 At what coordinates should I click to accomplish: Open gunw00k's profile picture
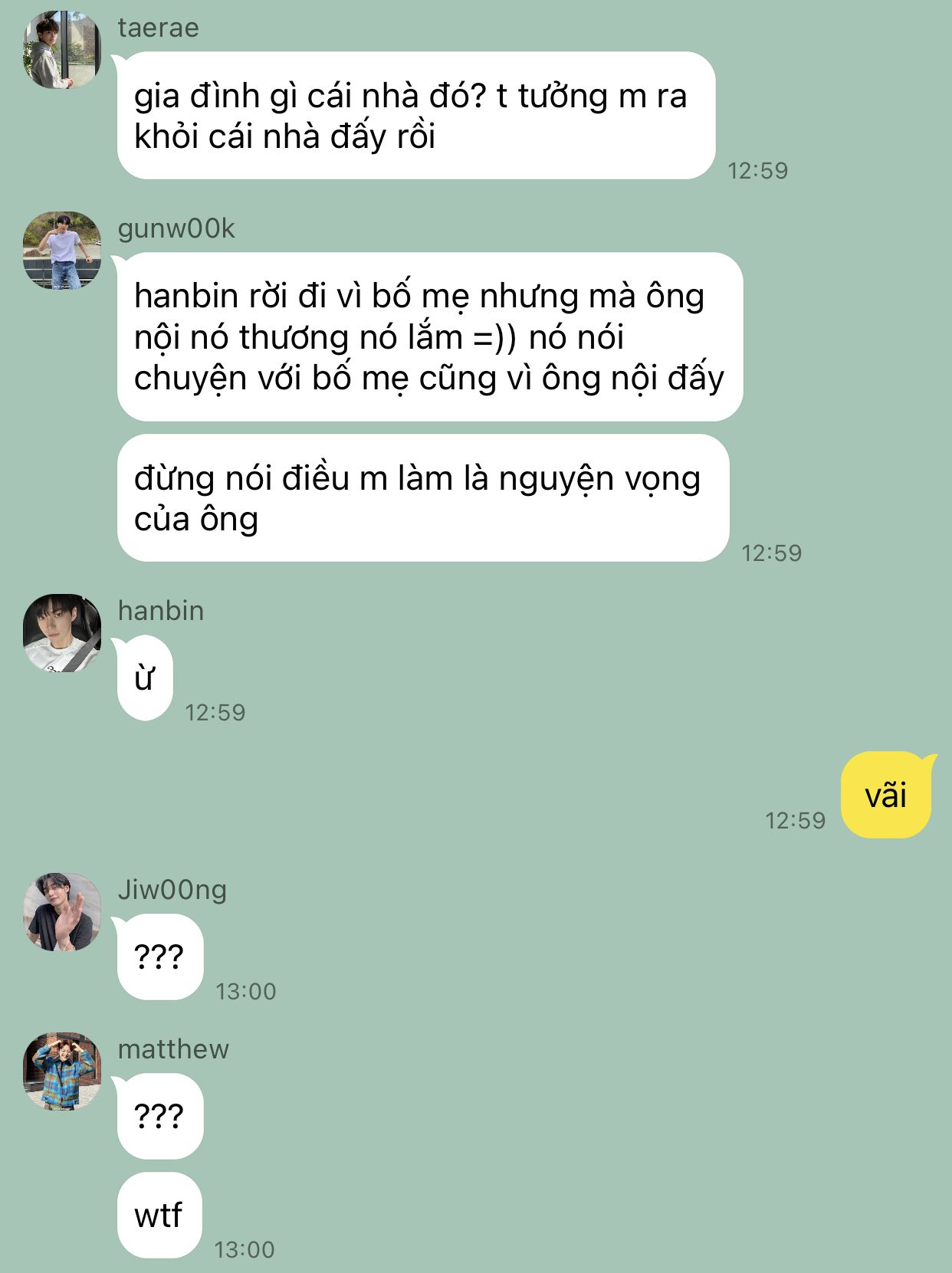(x=62, y=251)
